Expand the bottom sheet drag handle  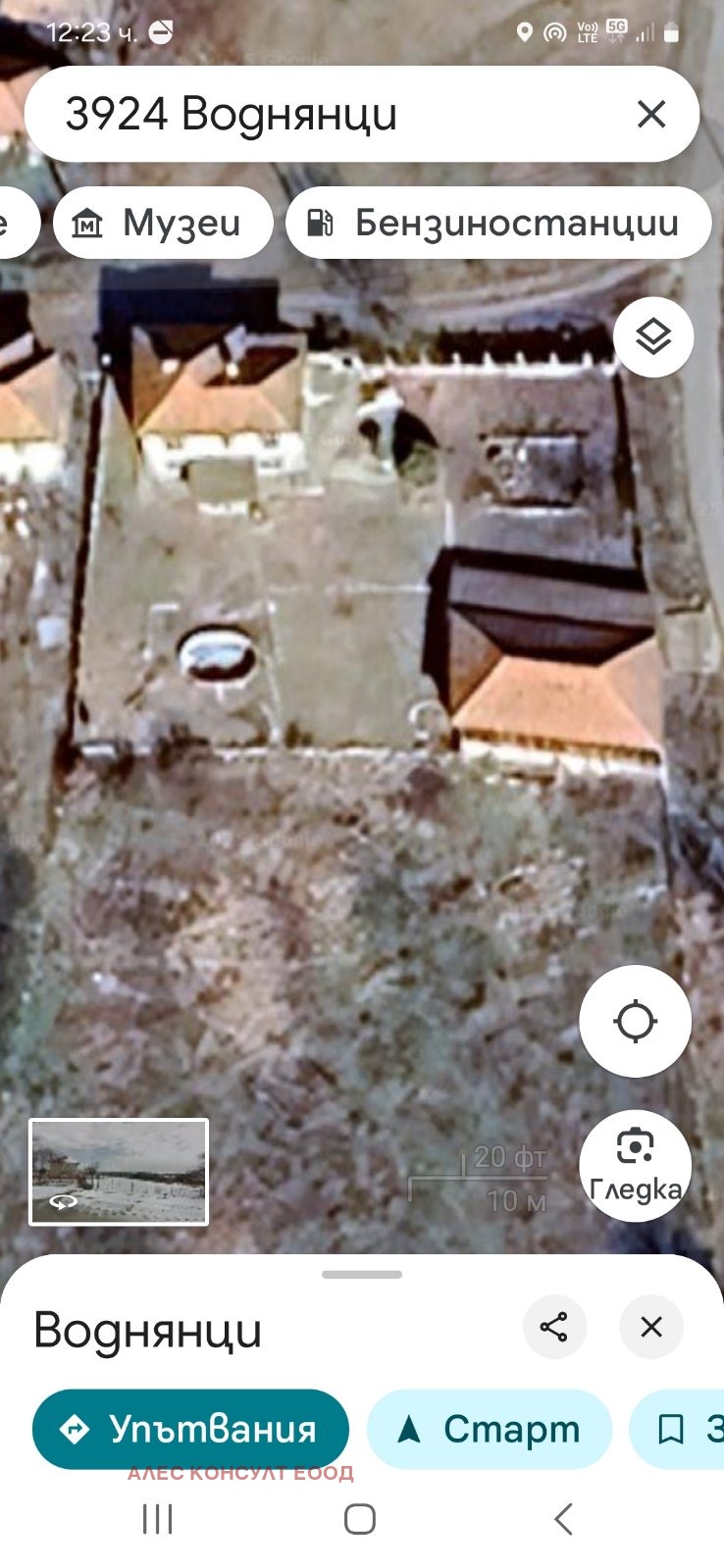tap(362, 1275)
